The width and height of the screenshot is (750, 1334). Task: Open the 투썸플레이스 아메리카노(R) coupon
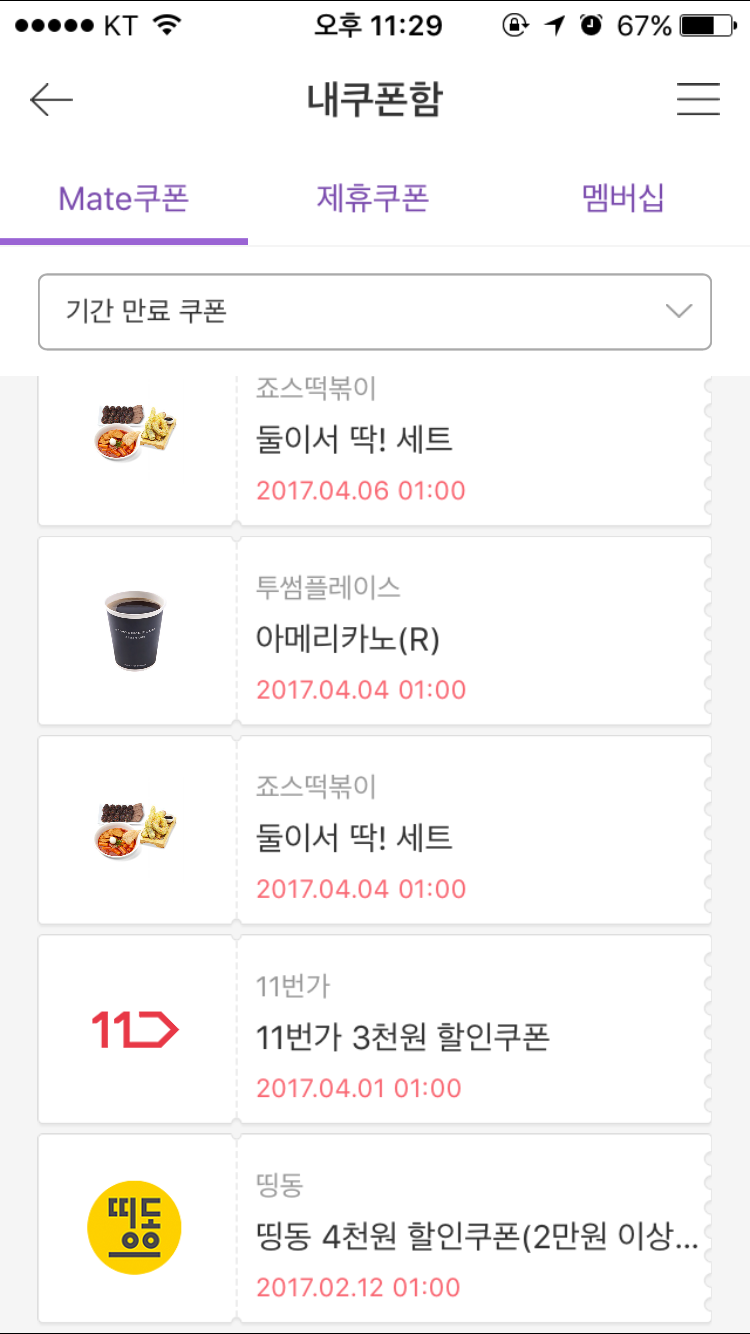tap(374, 631)
